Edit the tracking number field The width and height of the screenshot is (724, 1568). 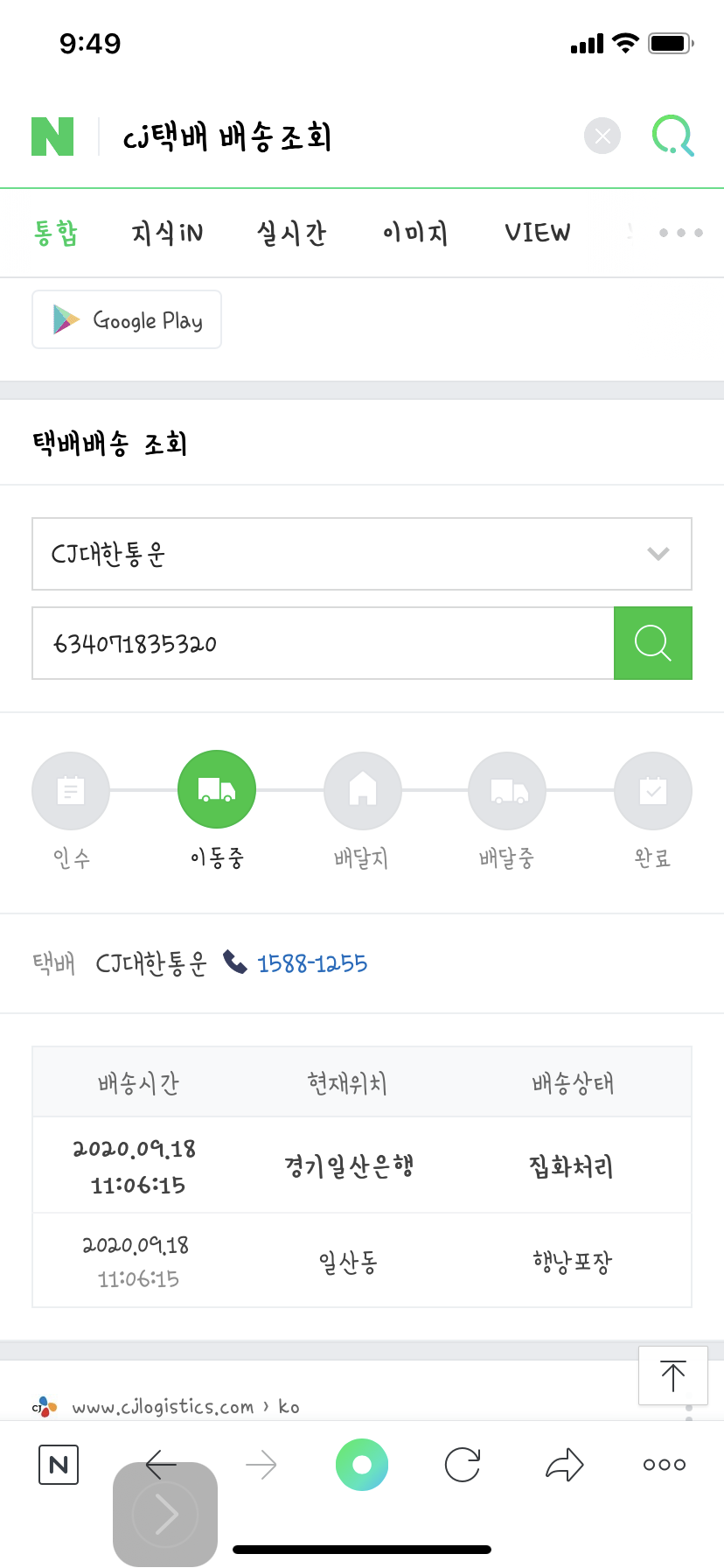(324, 643)
